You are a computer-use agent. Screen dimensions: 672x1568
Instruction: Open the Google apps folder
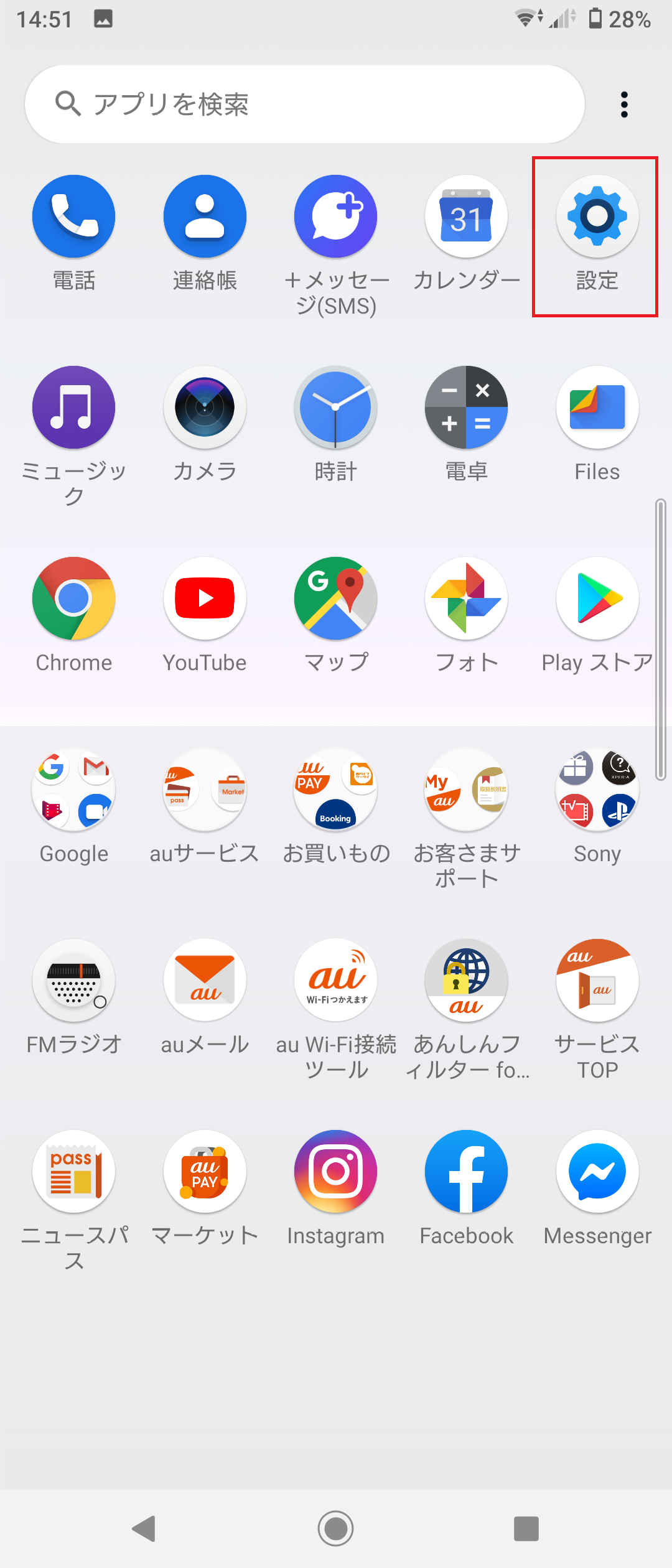coord(73,789)
